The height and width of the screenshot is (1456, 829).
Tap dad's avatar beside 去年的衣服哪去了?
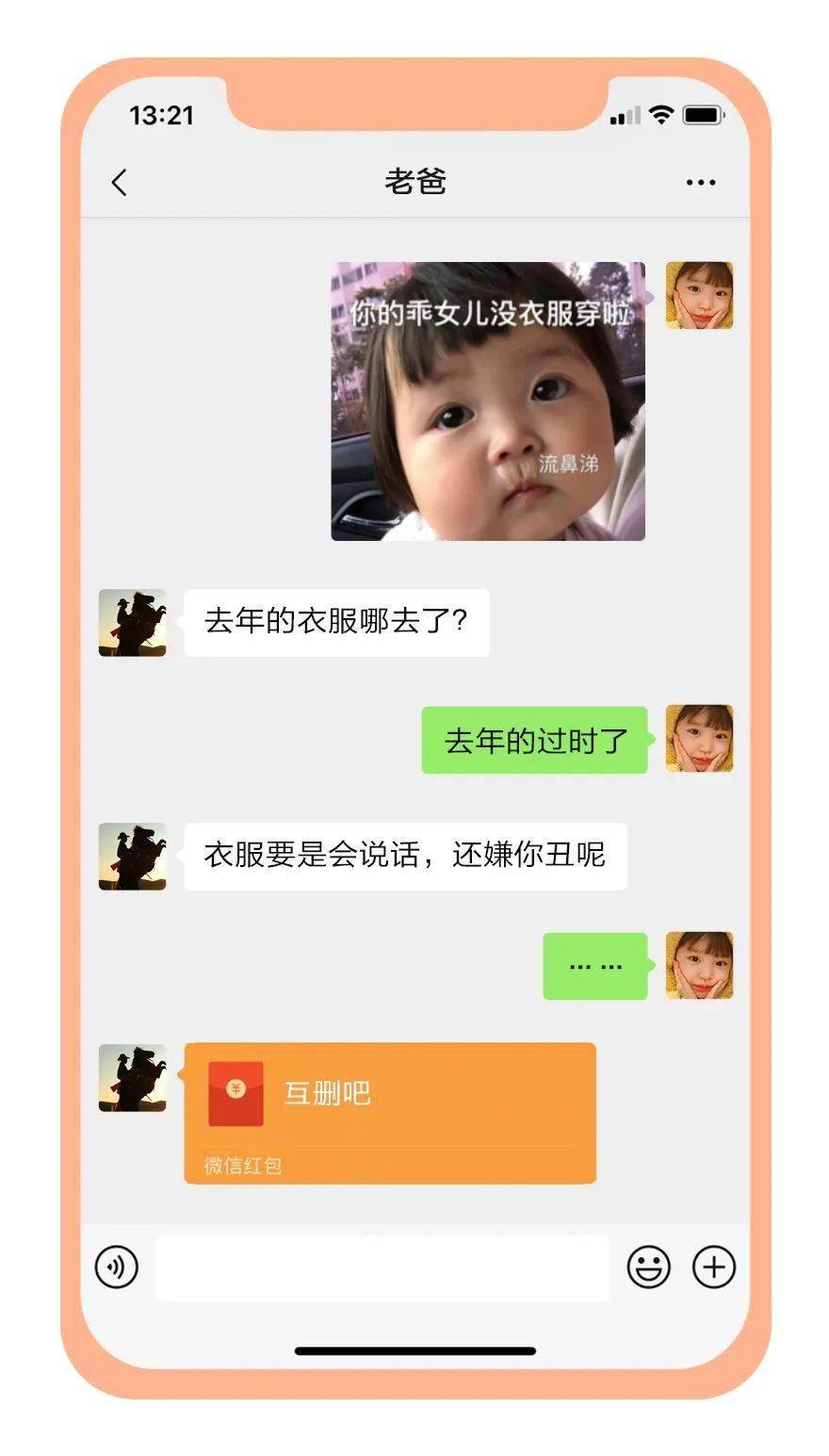[x=133, y=623]
